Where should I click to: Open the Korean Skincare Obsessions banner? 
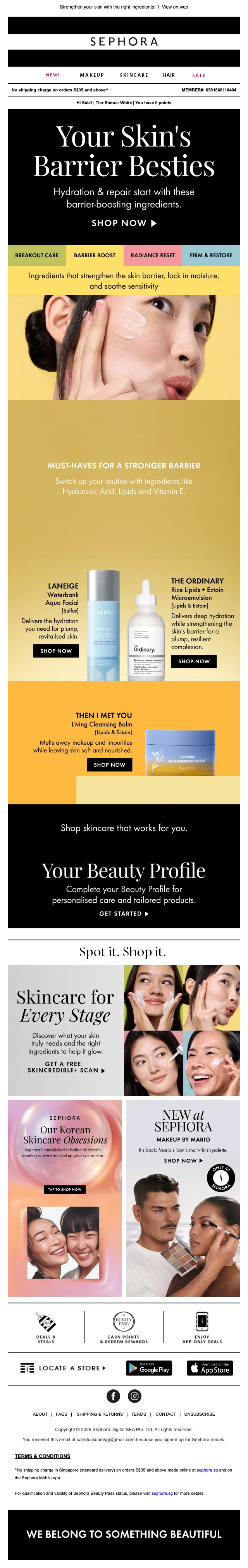pyautogui.click(x=65, y=1189)
